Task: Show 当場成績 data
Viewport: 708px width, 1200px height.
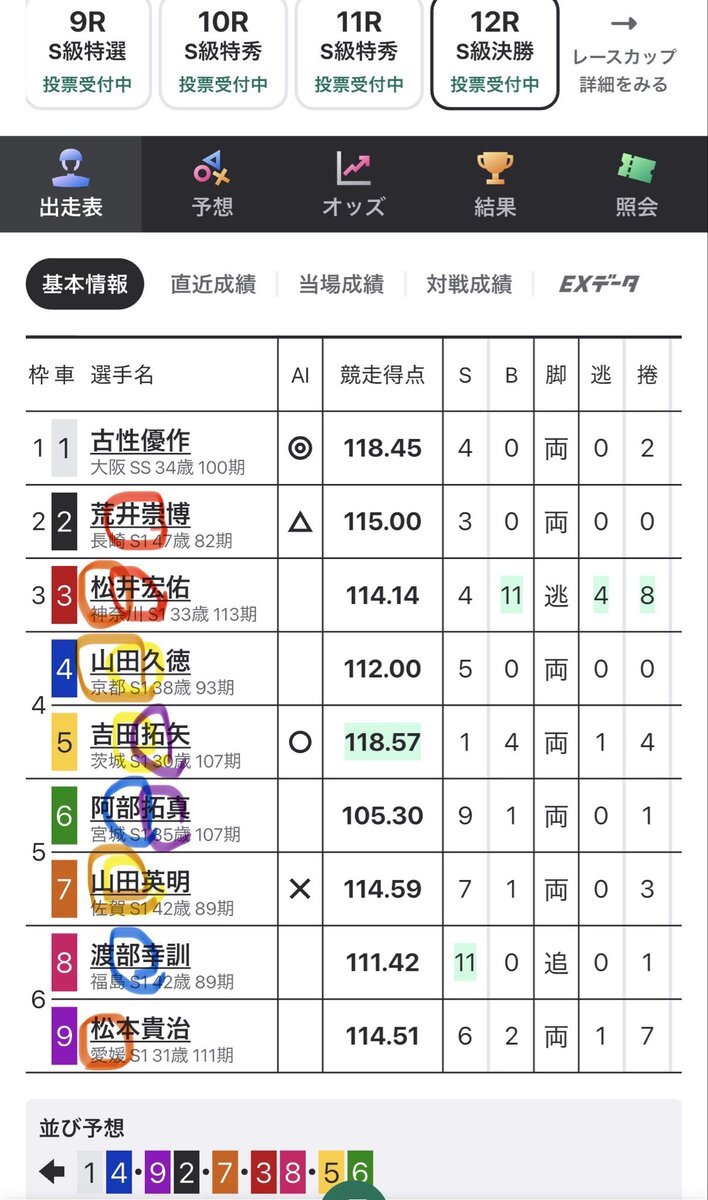Action: (x=341, y=284)
